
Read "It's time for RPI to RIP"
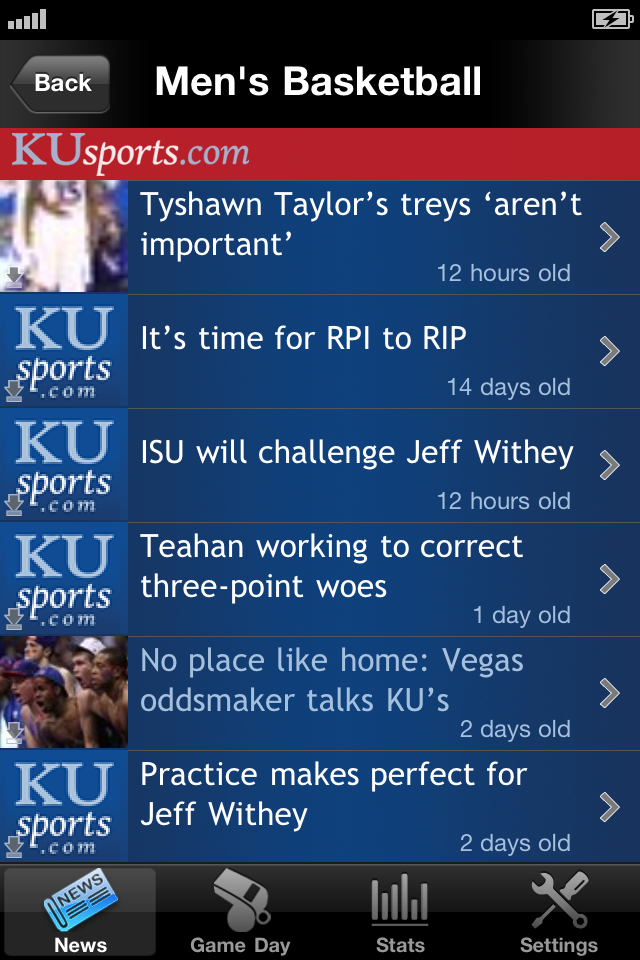(360, 351)
